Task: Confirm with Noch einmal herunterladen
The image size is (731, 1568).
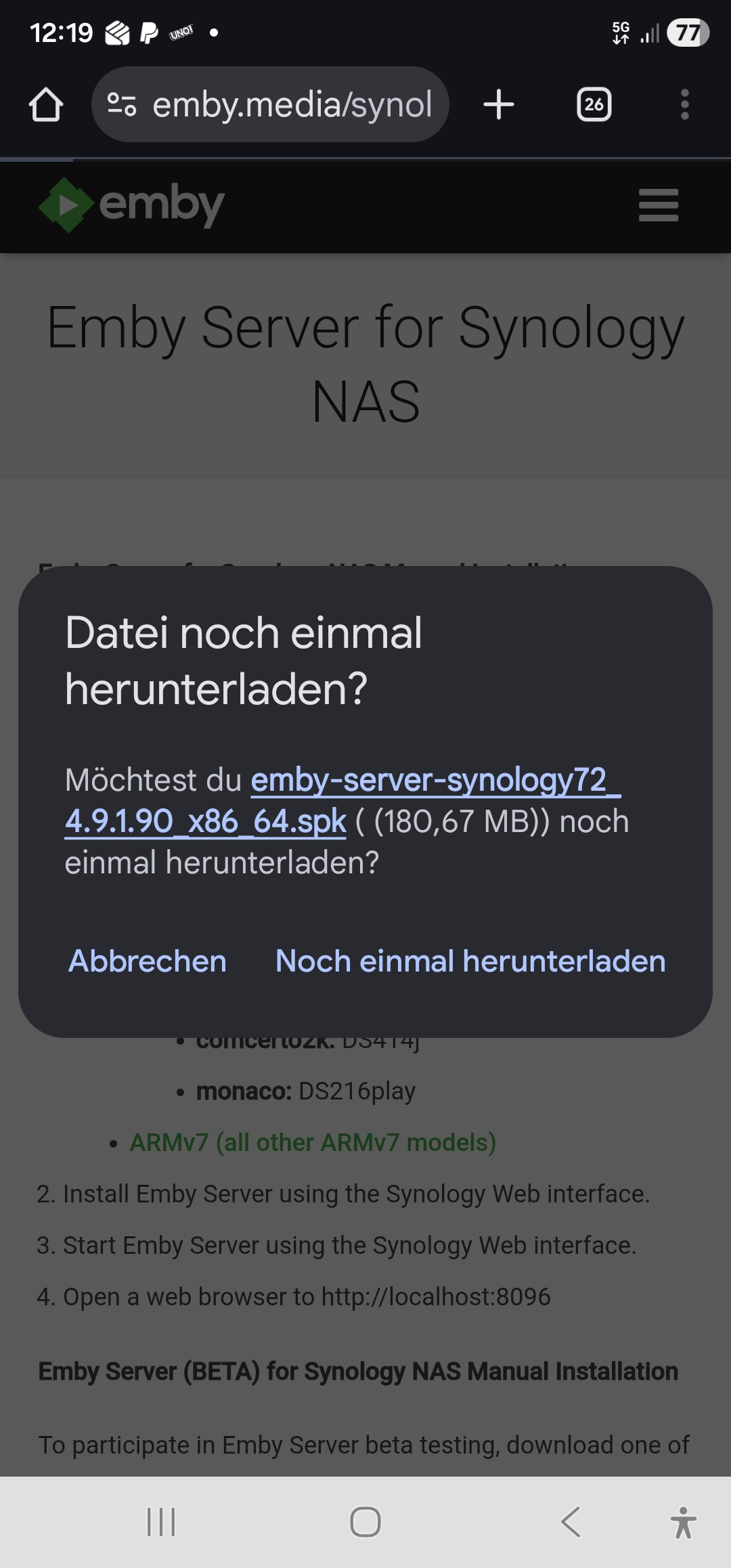Action: [470, 961]
